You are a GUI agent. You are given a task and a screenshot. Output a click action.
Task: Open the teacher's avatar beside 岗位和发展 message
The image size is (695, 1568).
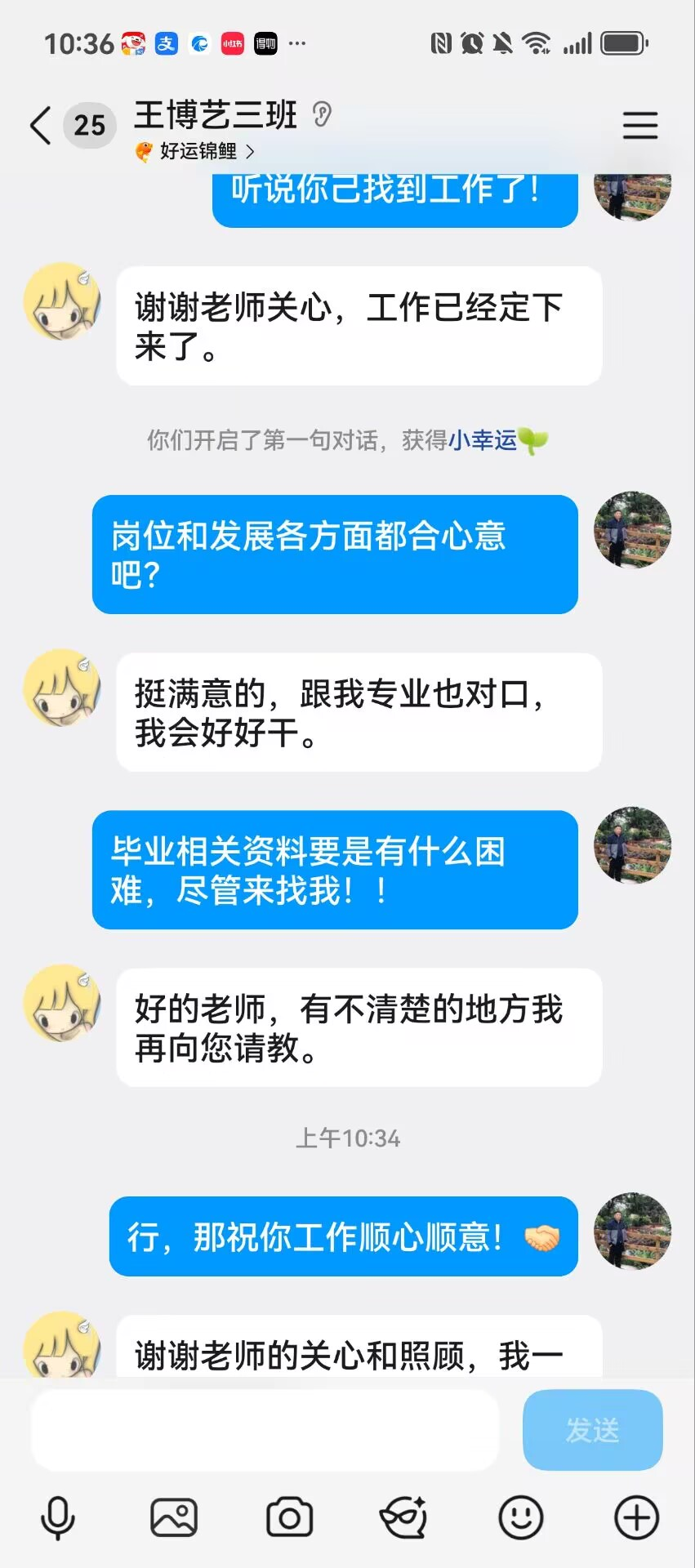tap(632, 530)
